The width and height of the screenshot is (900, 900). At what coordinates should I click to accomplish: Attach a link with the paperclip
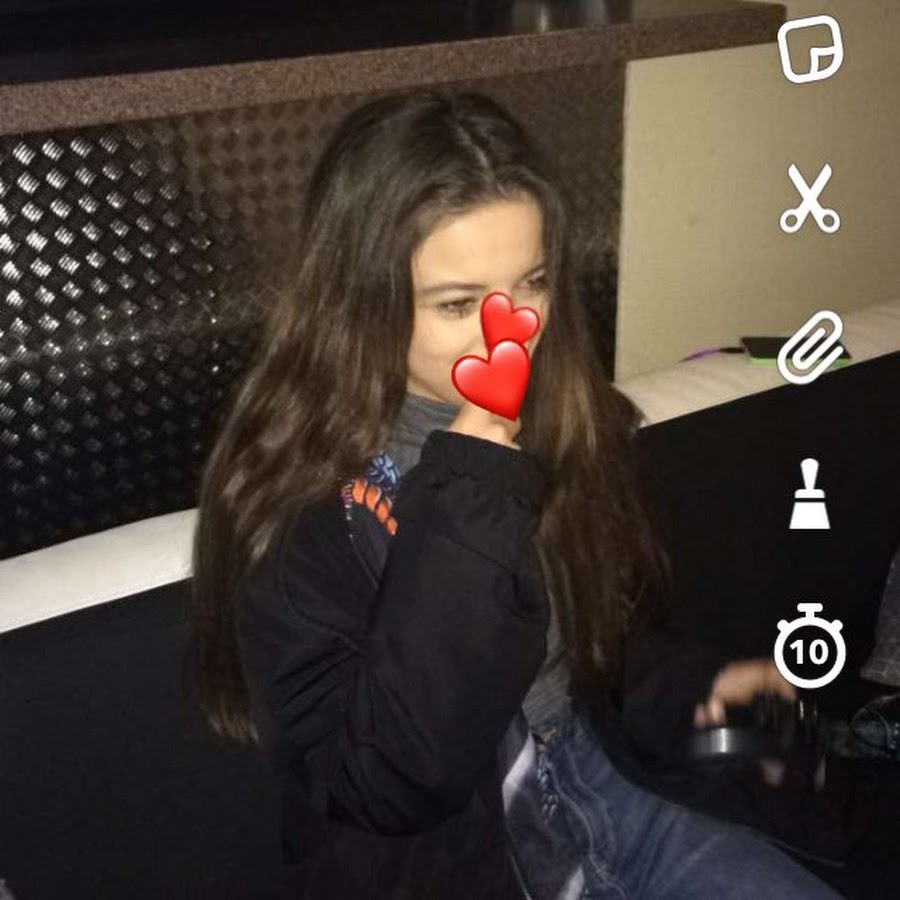[x=810, y=348]
